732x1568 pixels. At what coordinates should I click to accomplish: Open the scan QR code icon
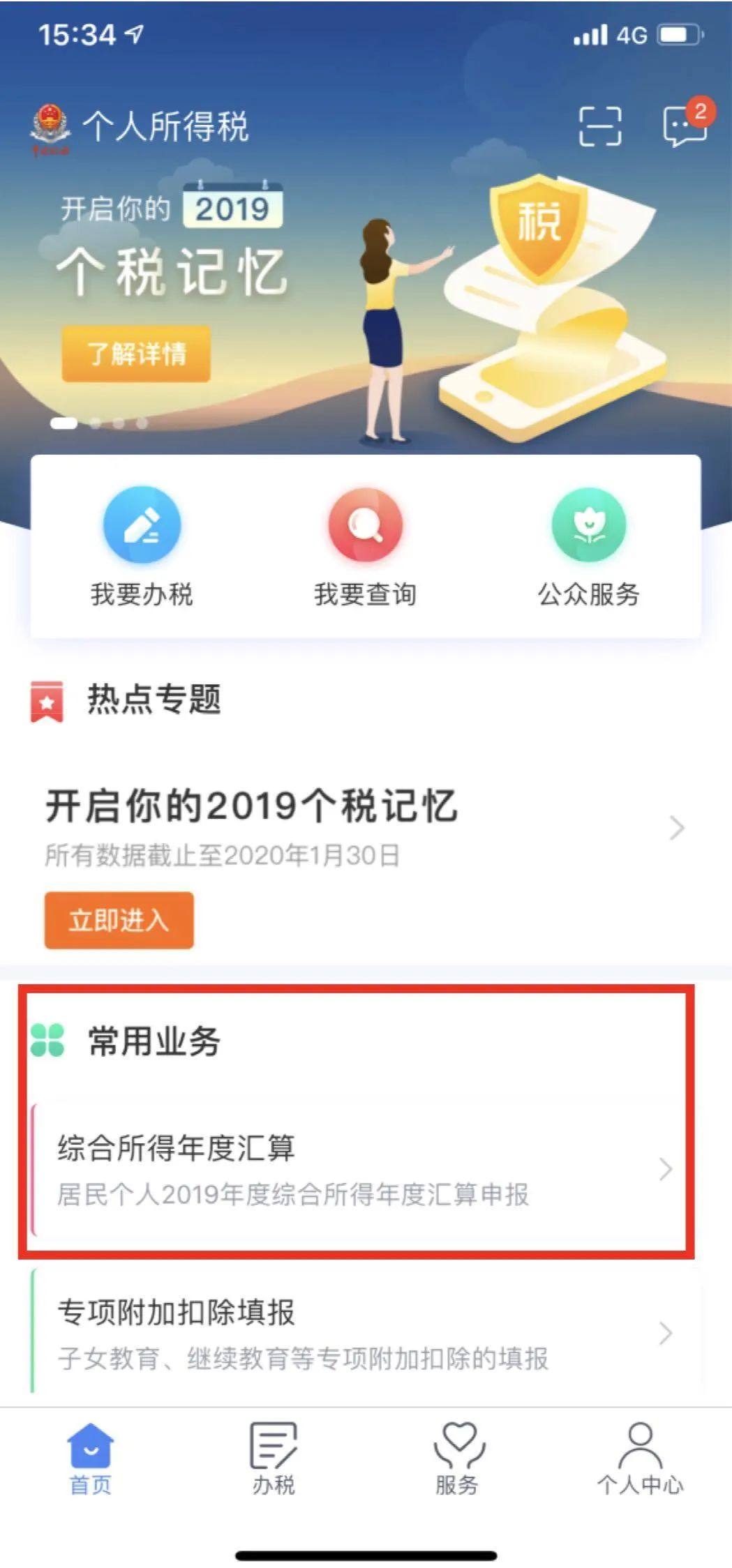pyautogui.click(x=600, y=126)
